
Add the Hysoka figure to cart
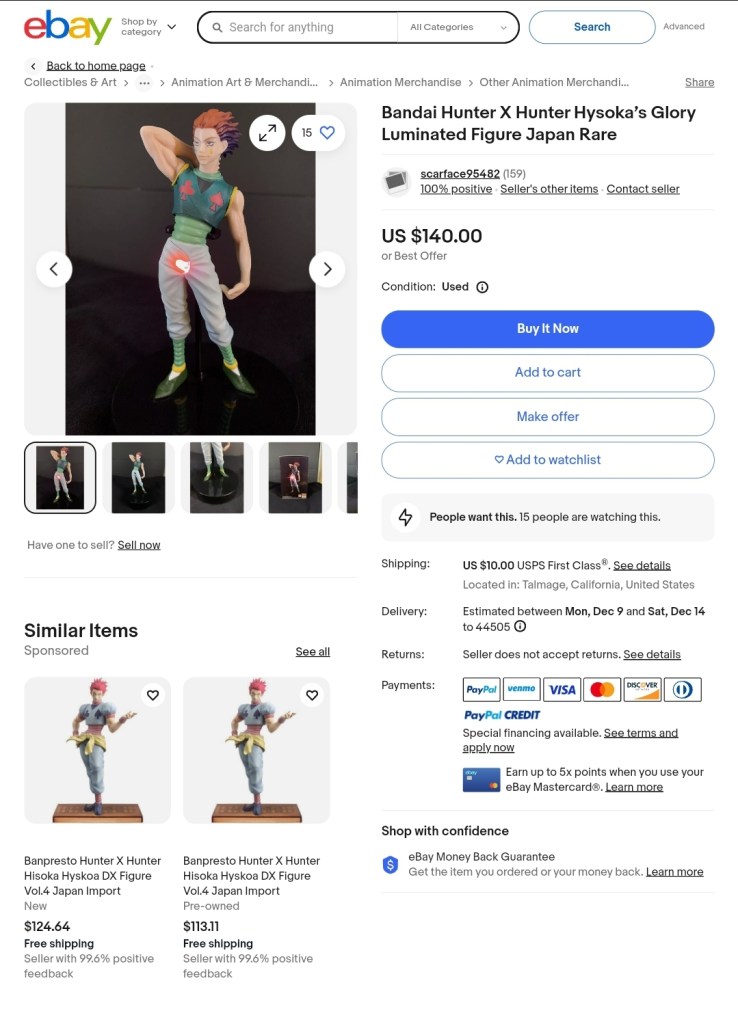[547, 372]
